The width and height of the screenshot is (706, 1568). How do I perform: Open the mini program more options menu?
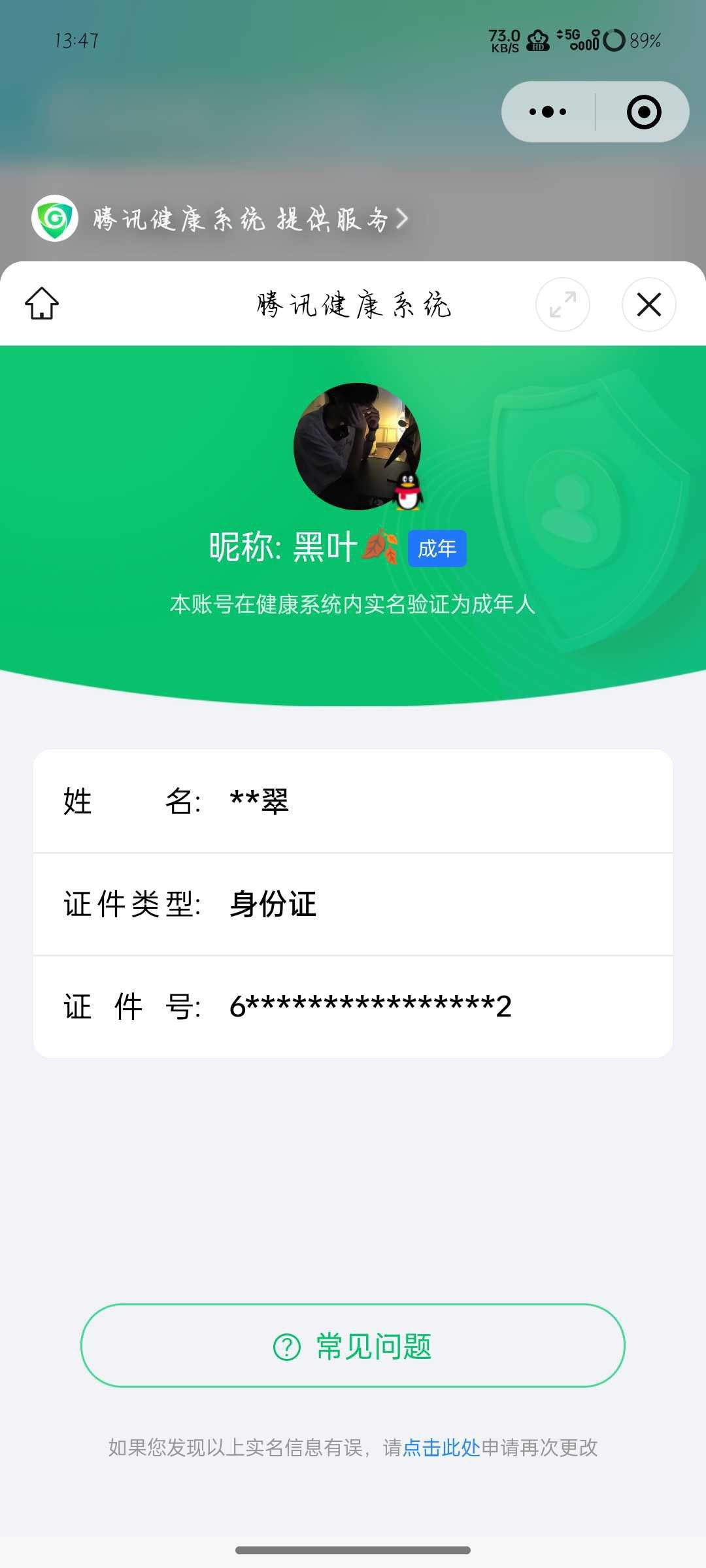[x=548, y=112]
